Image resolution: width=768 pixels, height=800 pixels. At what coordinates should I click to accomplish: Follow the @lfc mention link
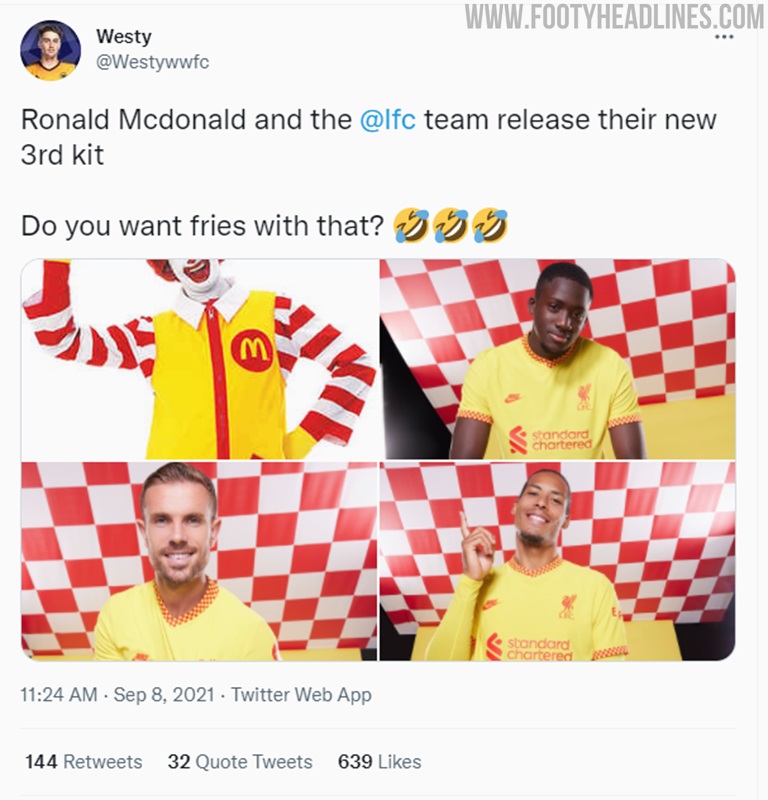pos(388,121)
